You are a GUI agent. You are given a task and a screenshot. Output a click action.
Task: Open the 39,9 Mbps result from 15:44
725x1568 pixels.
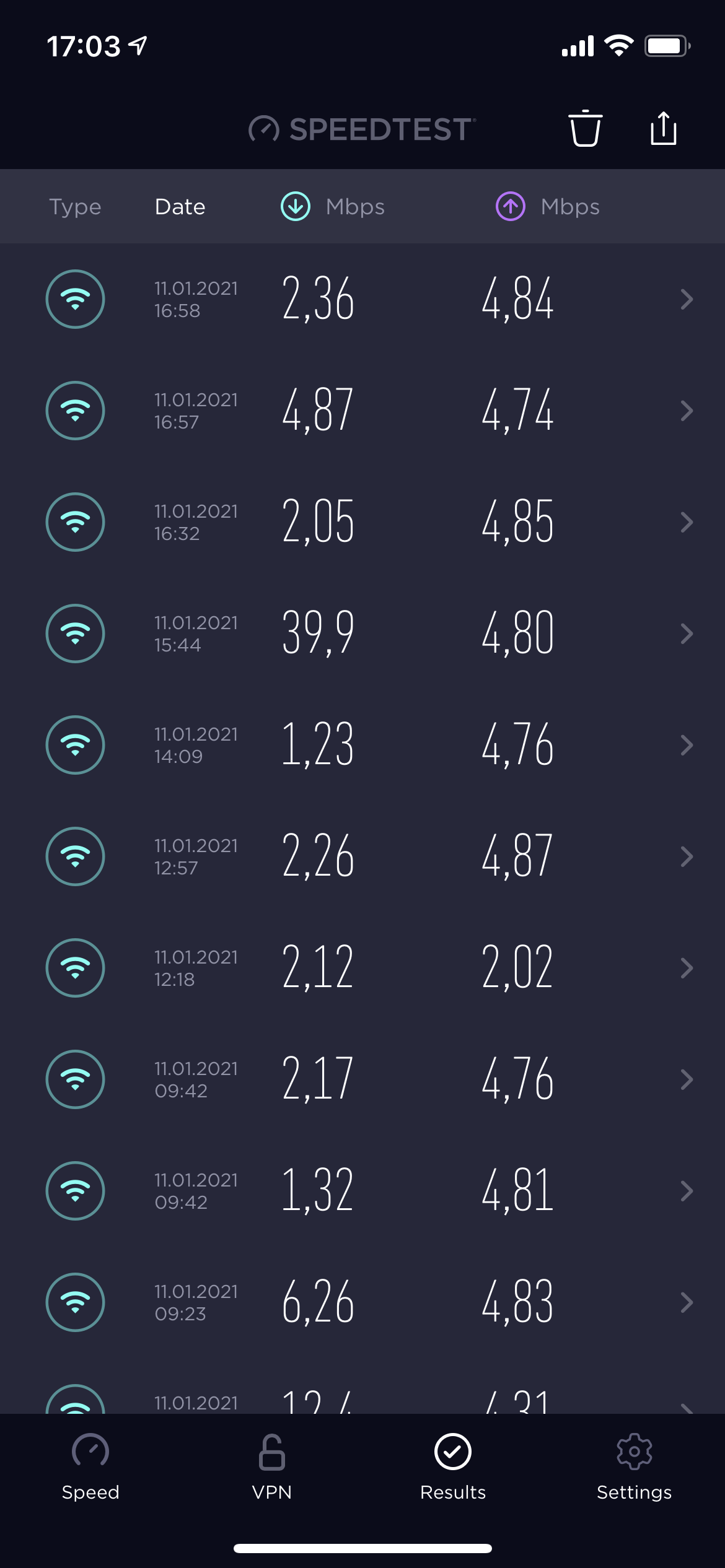tap(362, 634)
